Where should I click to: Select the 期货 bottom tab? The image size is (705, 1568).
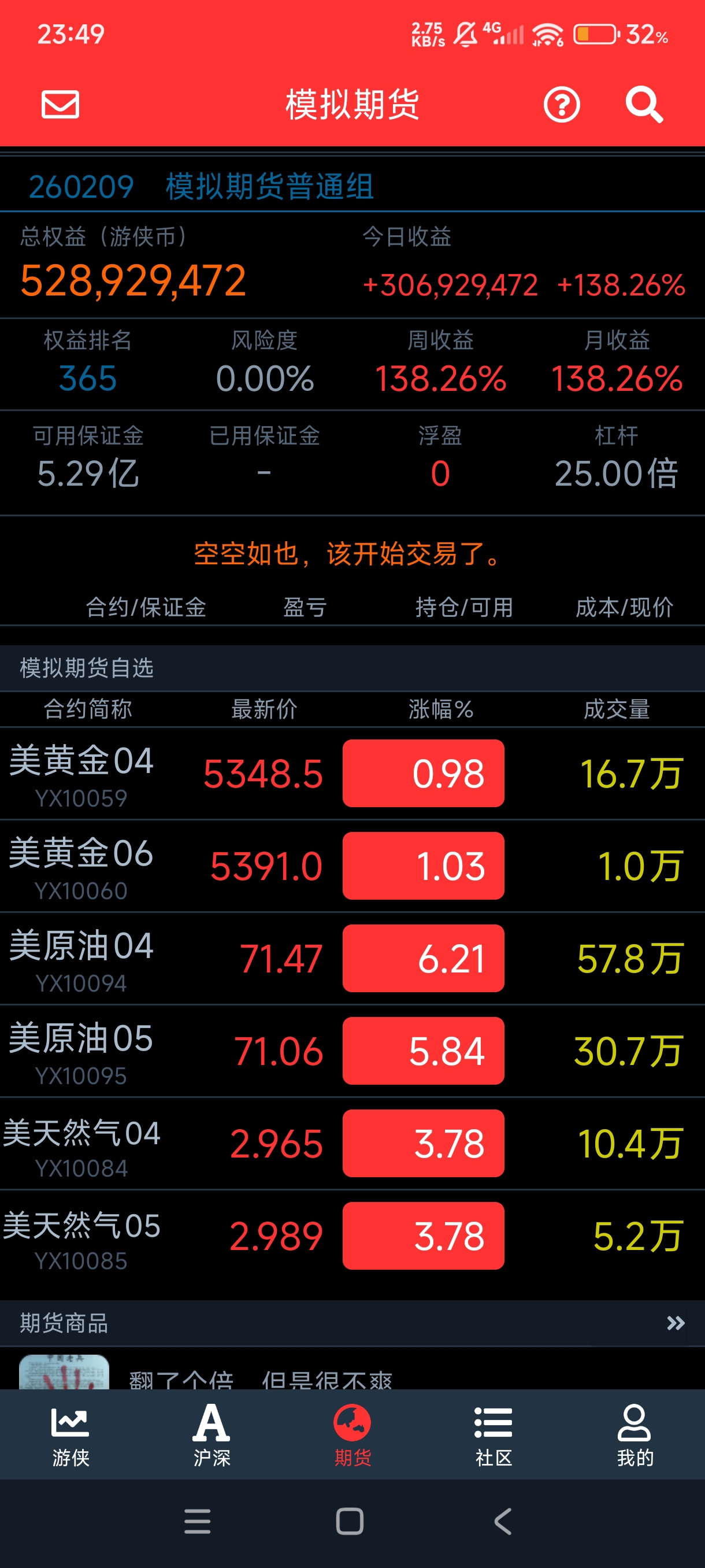tap(352, 1434)
